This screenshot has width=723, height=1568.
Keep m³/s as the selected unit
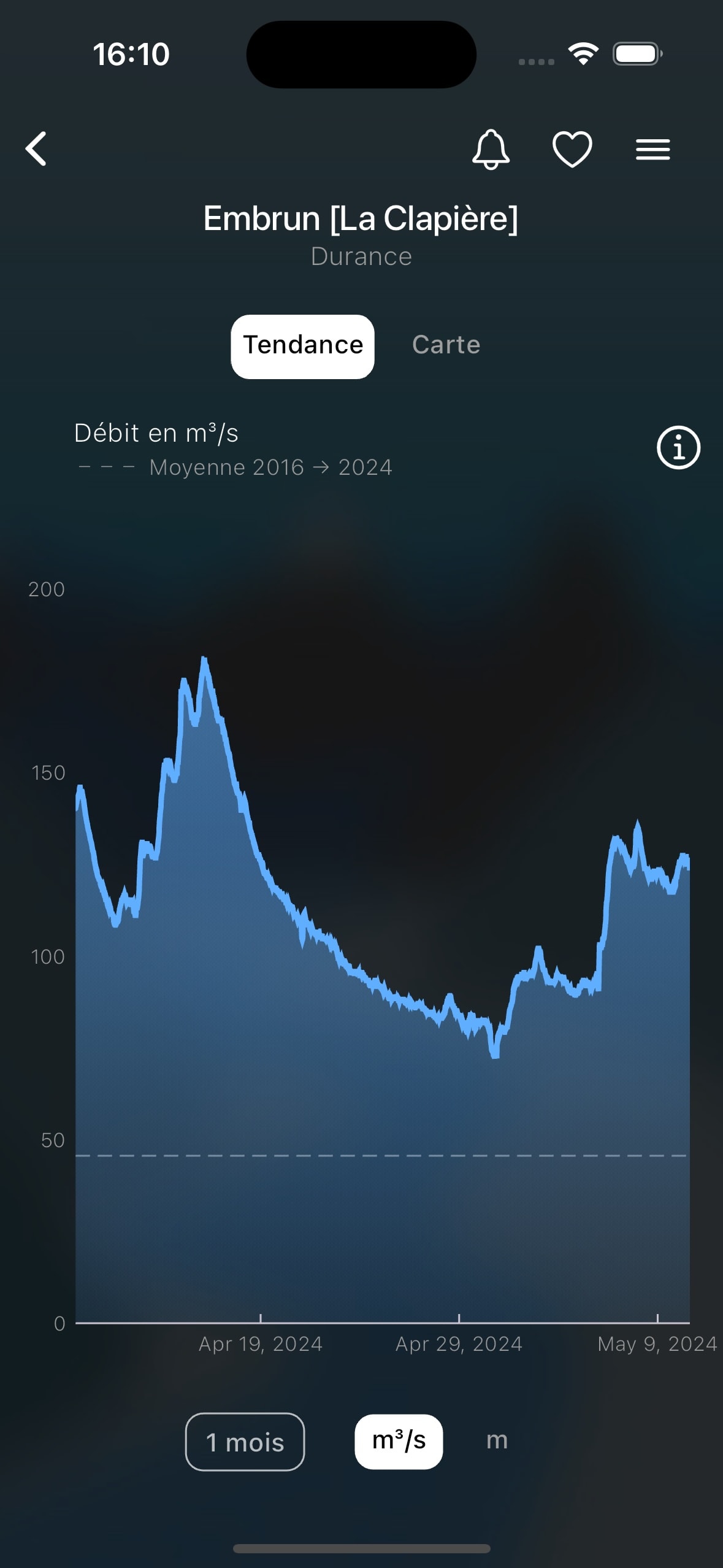(x=399, y=1440)
